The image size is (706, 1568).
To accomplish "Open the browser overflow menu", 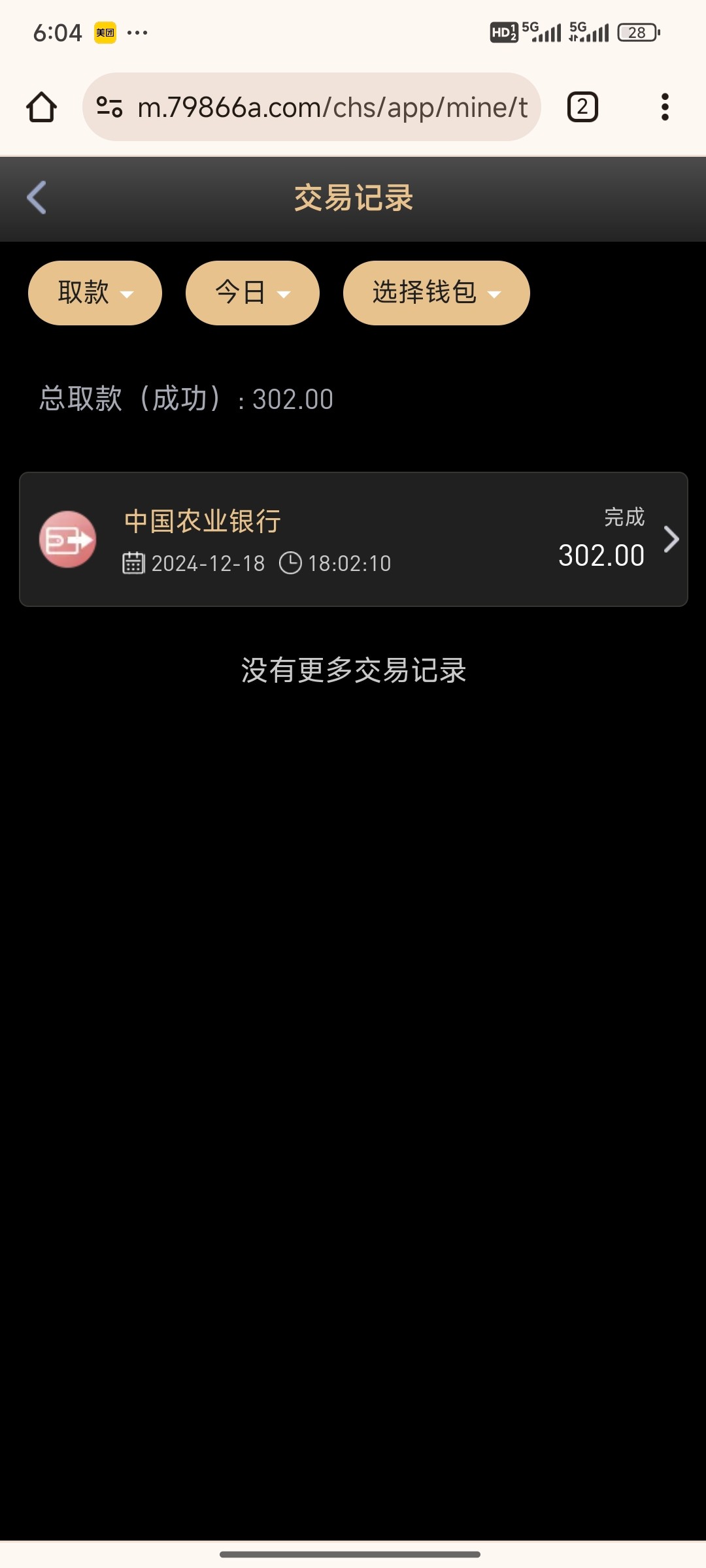I will coord(665,107).
